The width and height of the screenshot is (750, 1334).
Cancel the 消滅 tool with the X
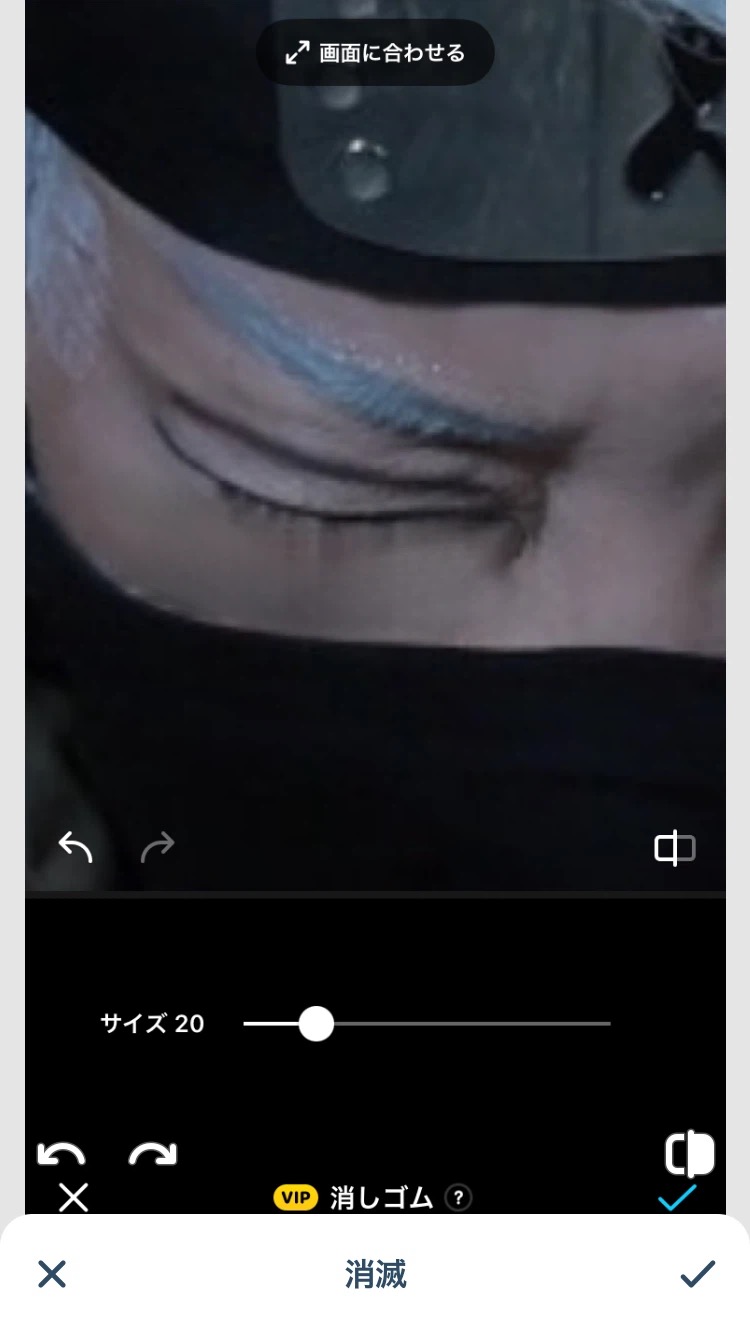point(52,1274)
